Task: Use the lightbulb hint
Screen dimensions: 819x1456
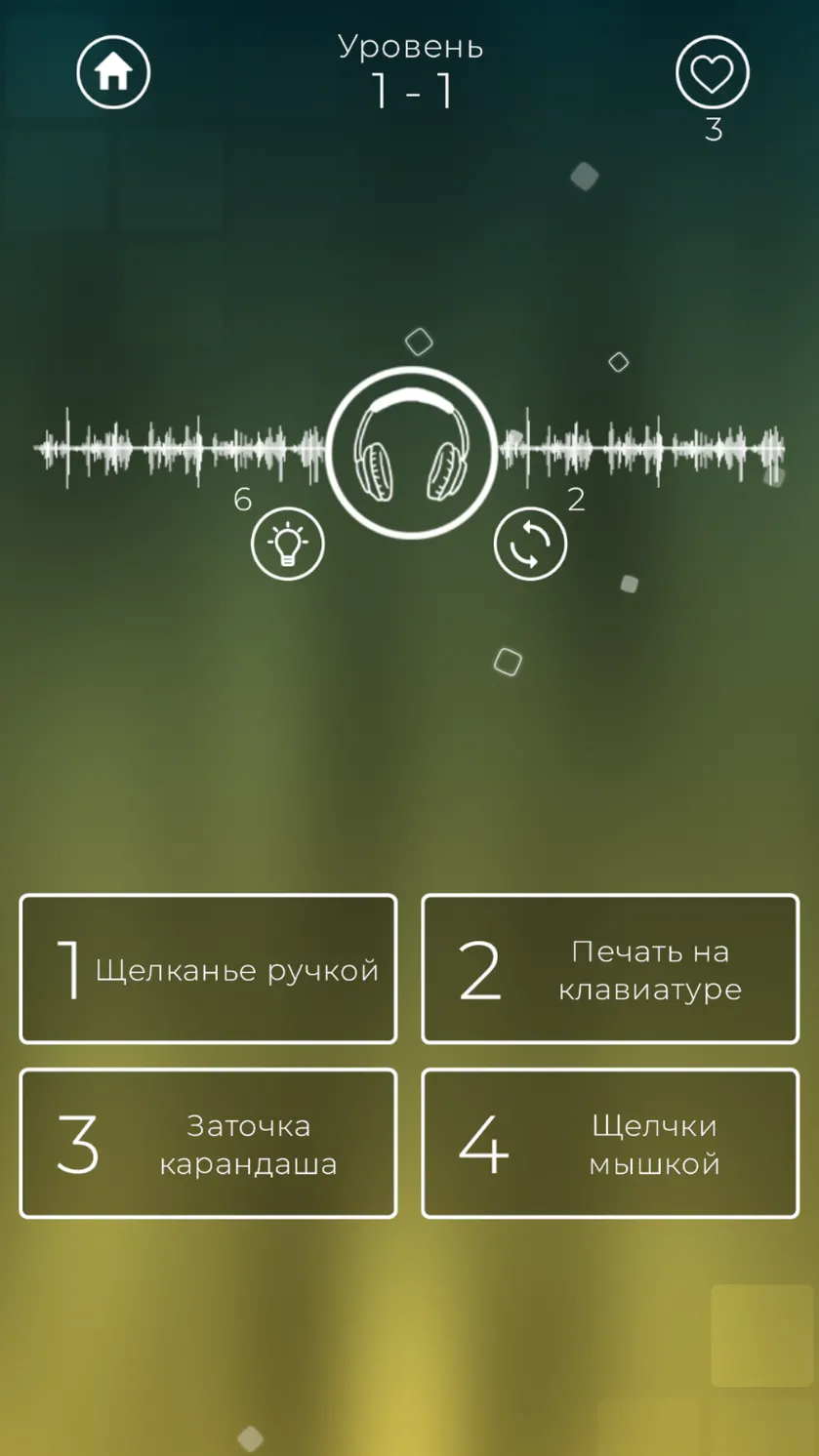Action: click(x=288, y=545)
